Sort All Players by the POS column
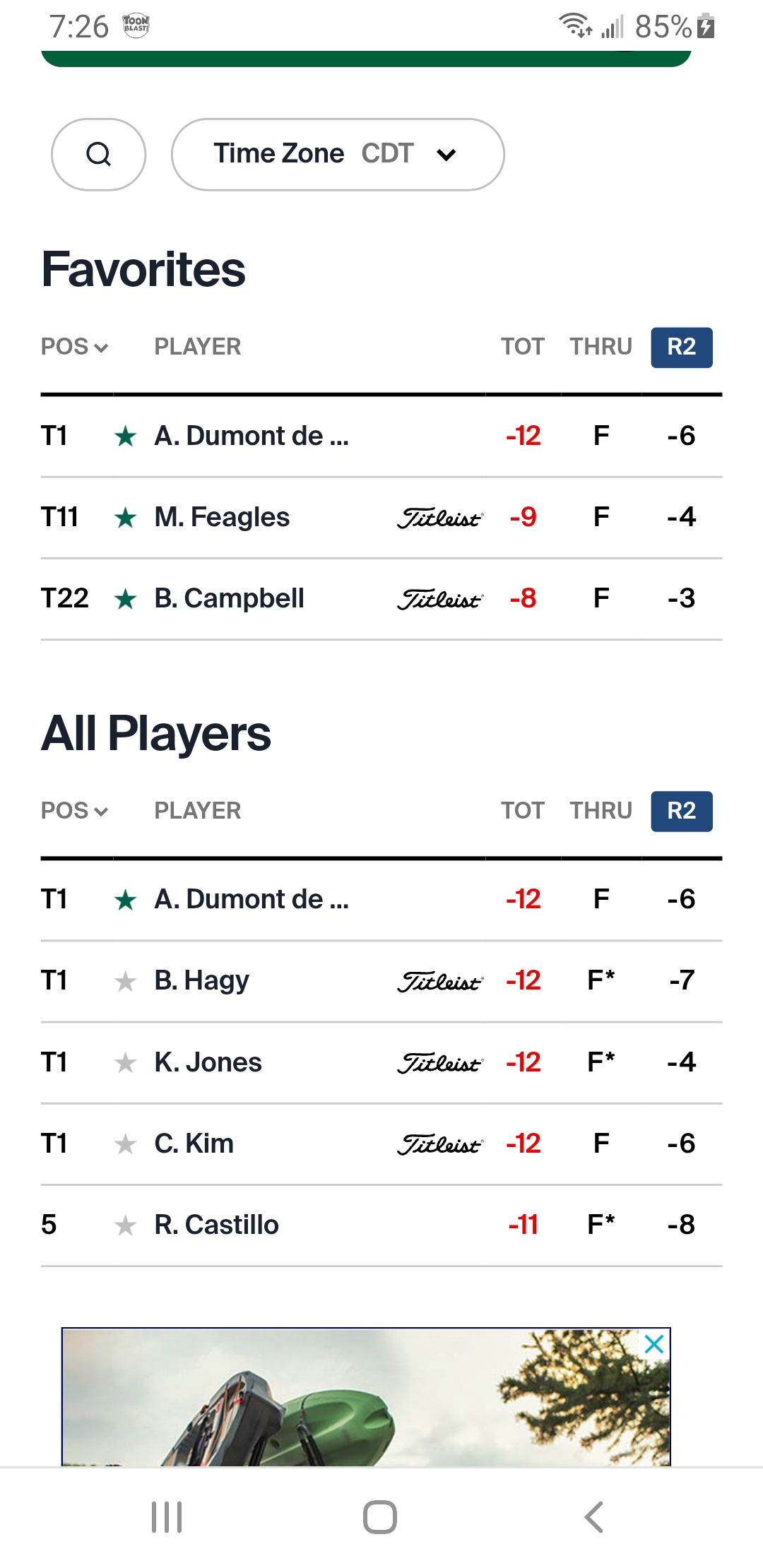 (74, 811)
